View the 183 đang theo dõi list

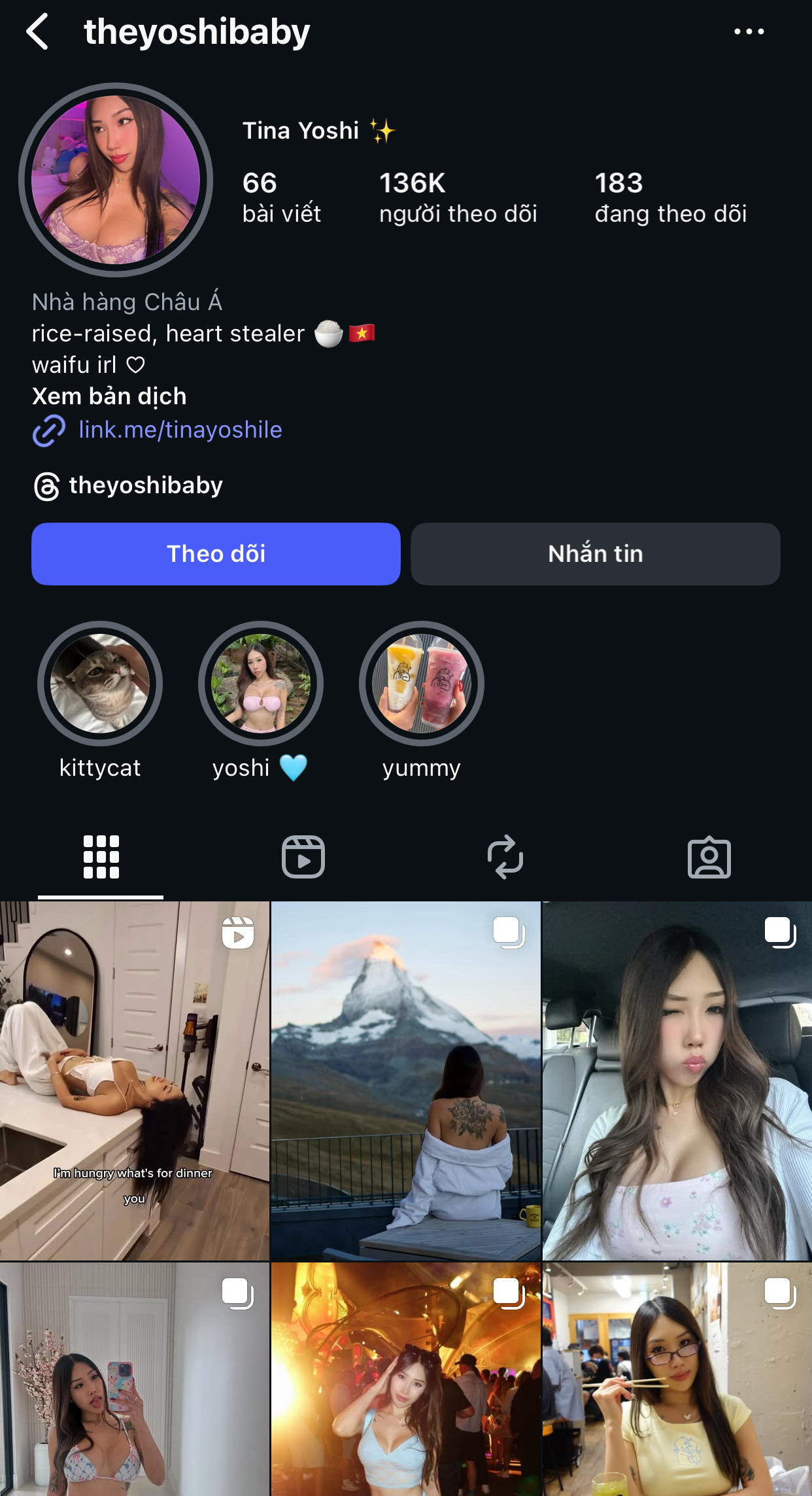(670, 197)
